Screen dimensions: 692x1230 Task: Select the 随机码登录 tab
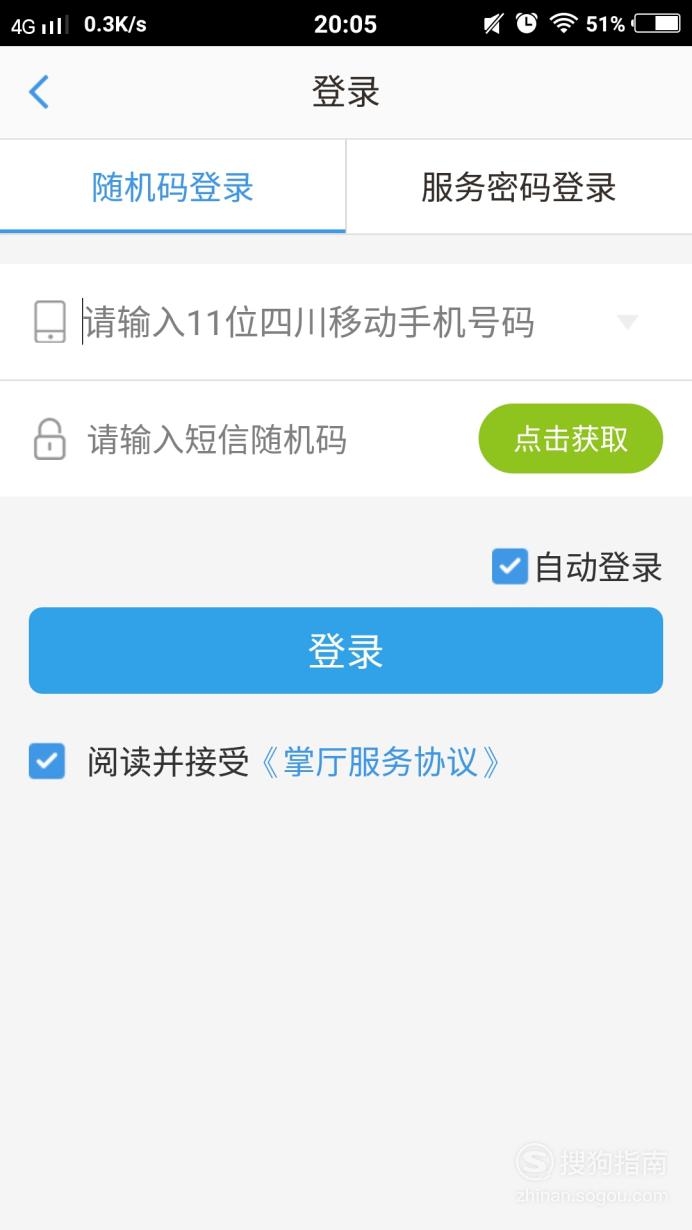tap(173, 187)
